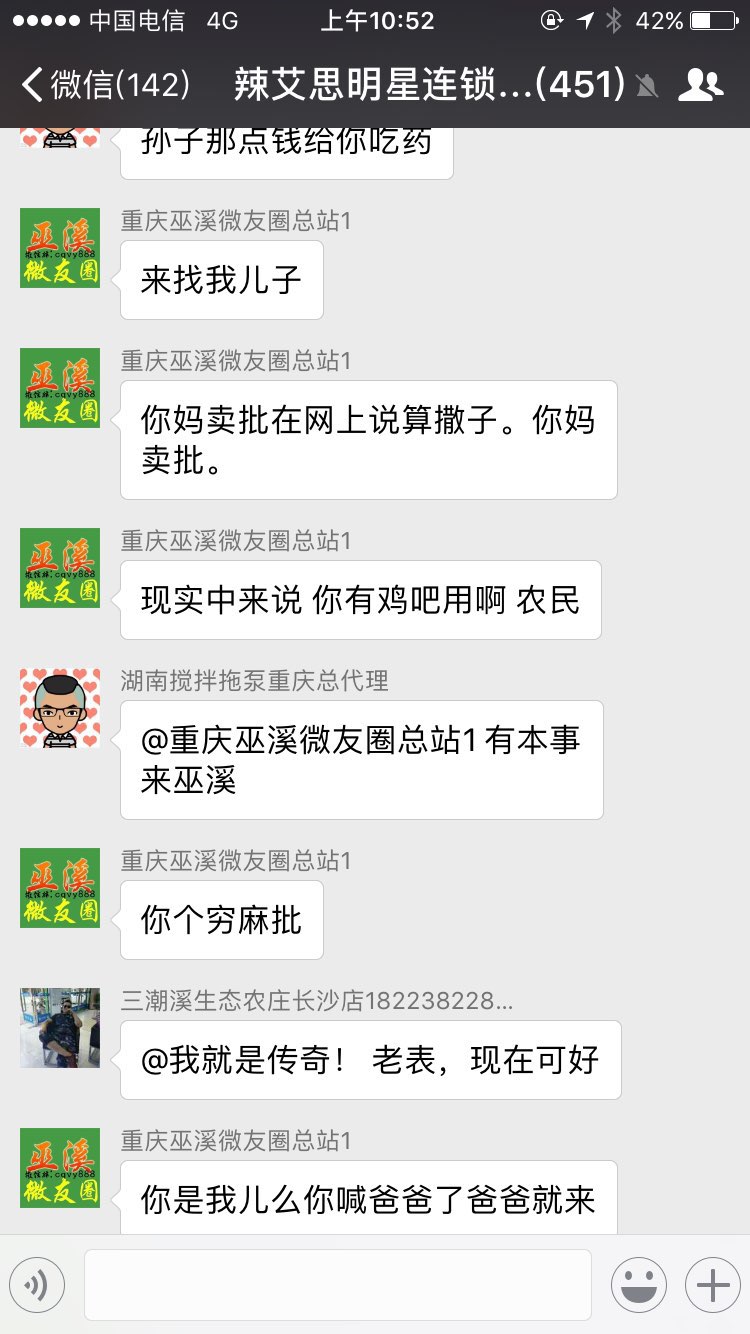This screenshot has height=1334, width=750.
Task: Open 湖南搅拌拖泵重庆总代理's avatar profile
Action: (60, 708)
